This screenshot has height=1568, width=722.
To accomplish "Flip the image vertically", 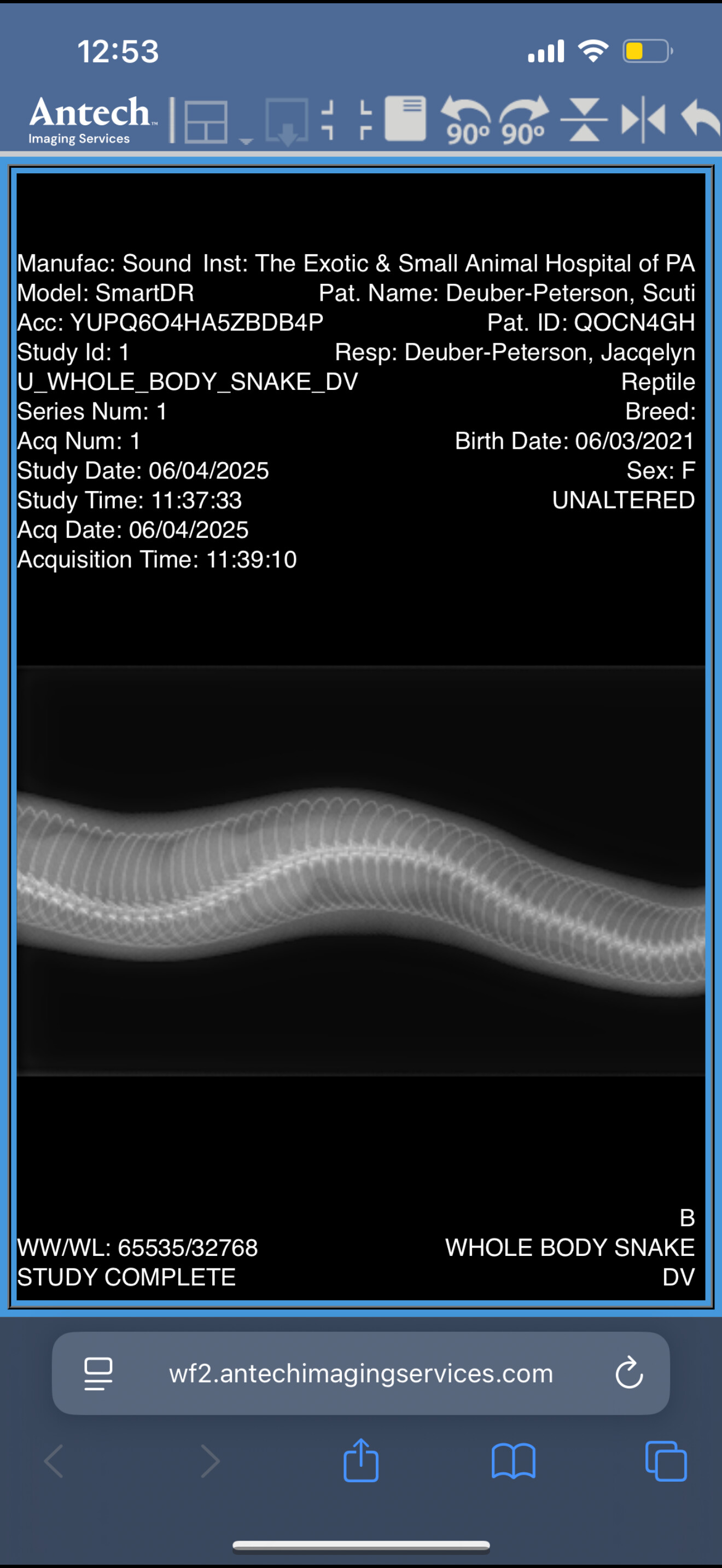I will (x=584, y=120).
